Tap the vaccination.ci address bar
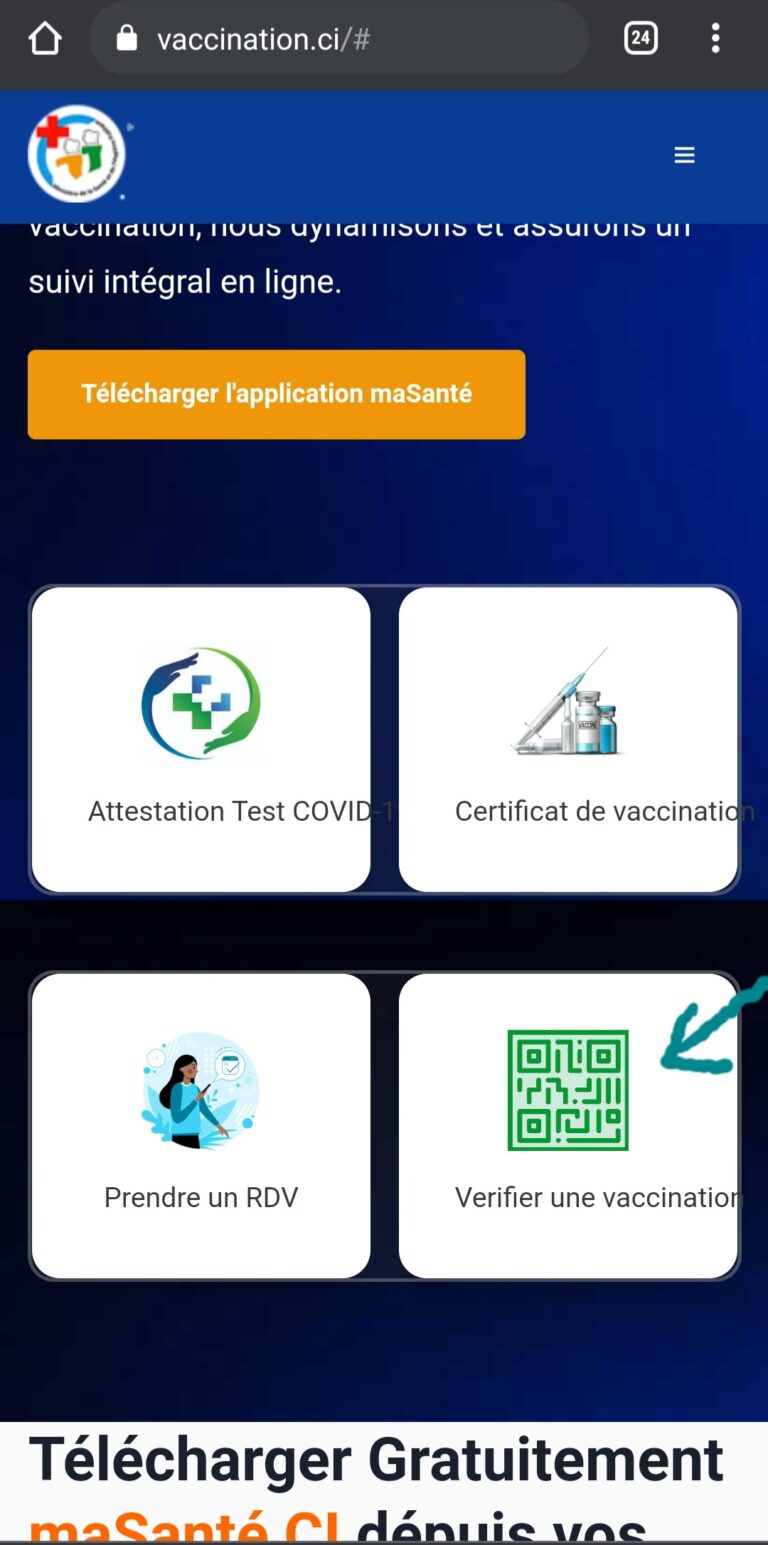This screenshot has width=768, height=1545. tap(340, 39)
